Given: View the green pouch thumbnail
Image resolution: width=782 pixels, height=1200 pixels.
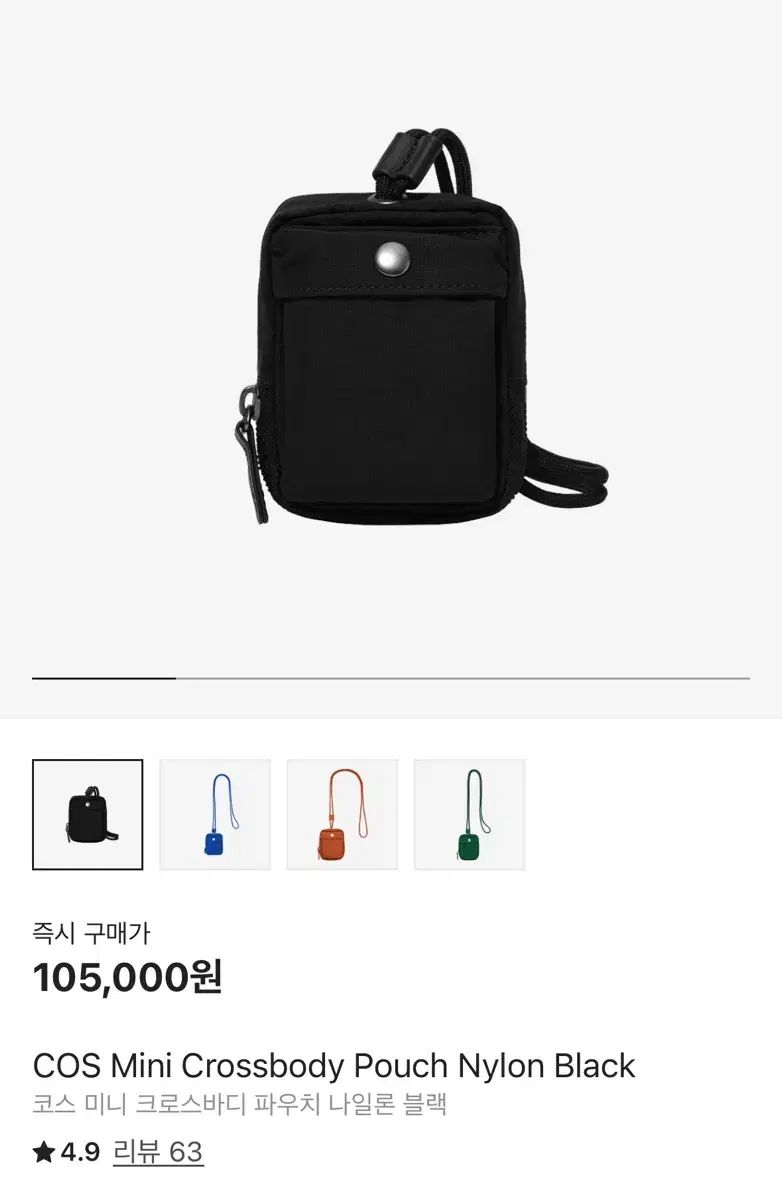Looking at the screenshot, I should pyautogui.click(x=469, y=814).
